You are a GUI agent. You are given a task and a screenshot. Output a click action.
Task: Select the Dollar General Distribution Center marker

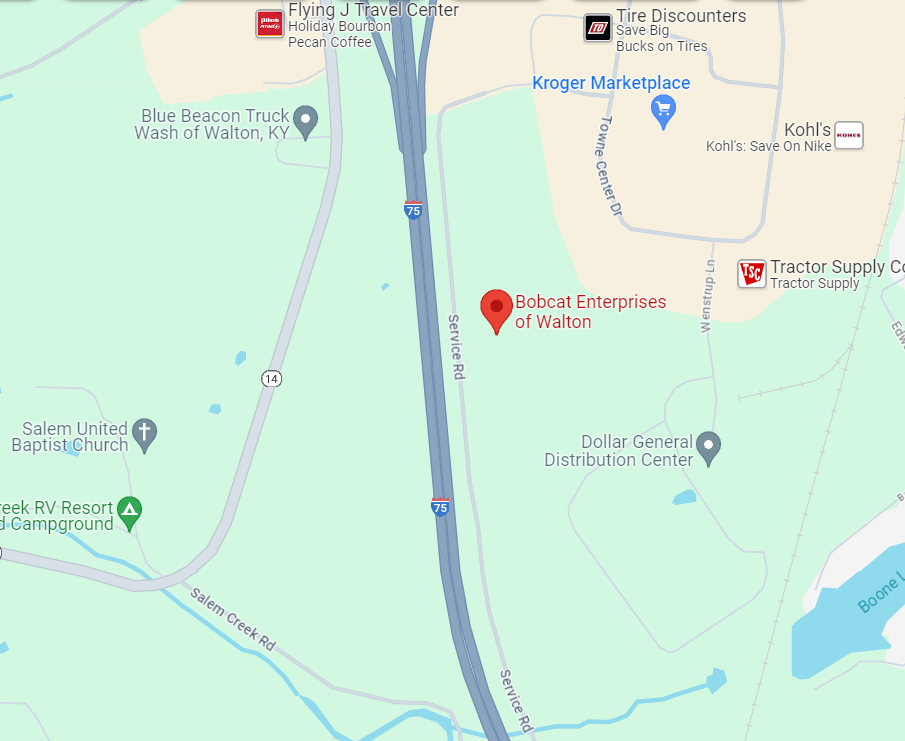(x=708, y=446)
